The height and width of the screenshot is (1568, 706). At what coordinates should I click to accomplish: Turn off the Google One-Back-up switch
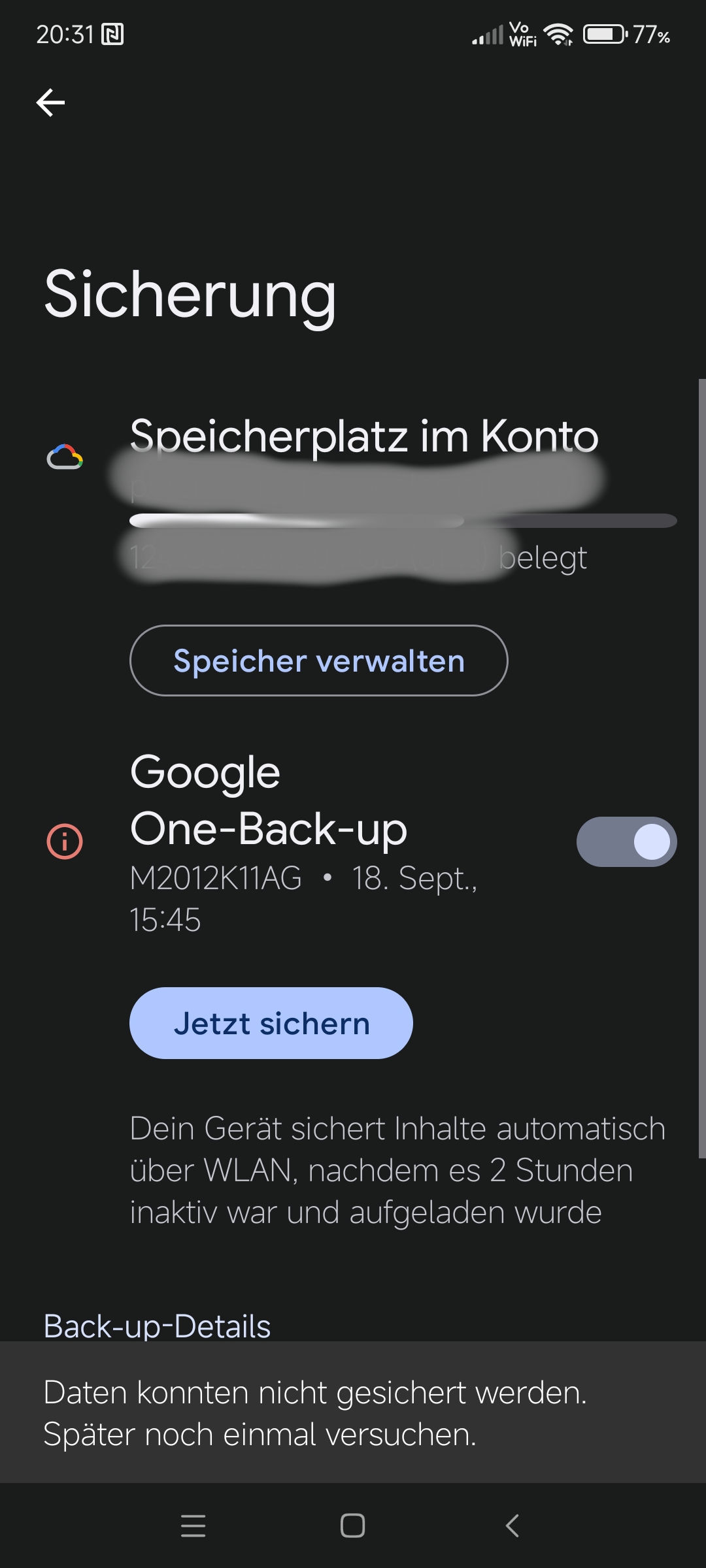[x=626, y=841]
